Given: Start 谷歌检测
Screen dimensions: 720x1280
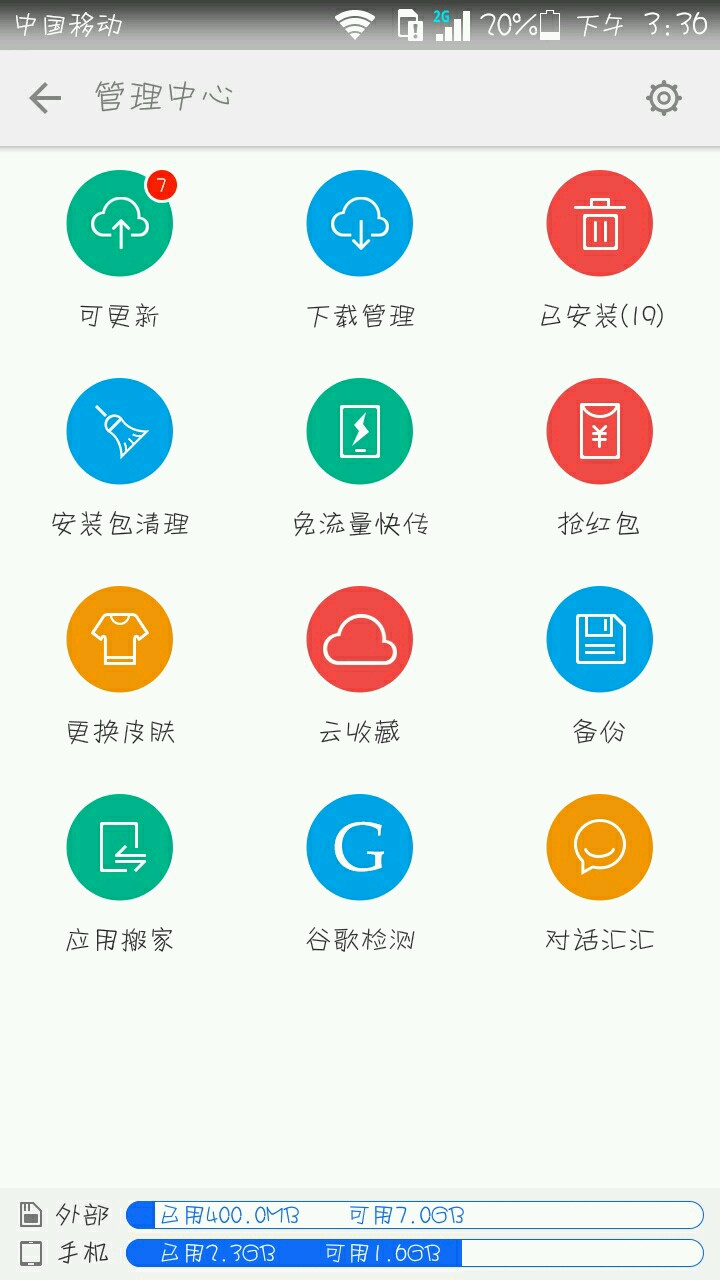Looking at the screenshot, I should pos(360,848).
